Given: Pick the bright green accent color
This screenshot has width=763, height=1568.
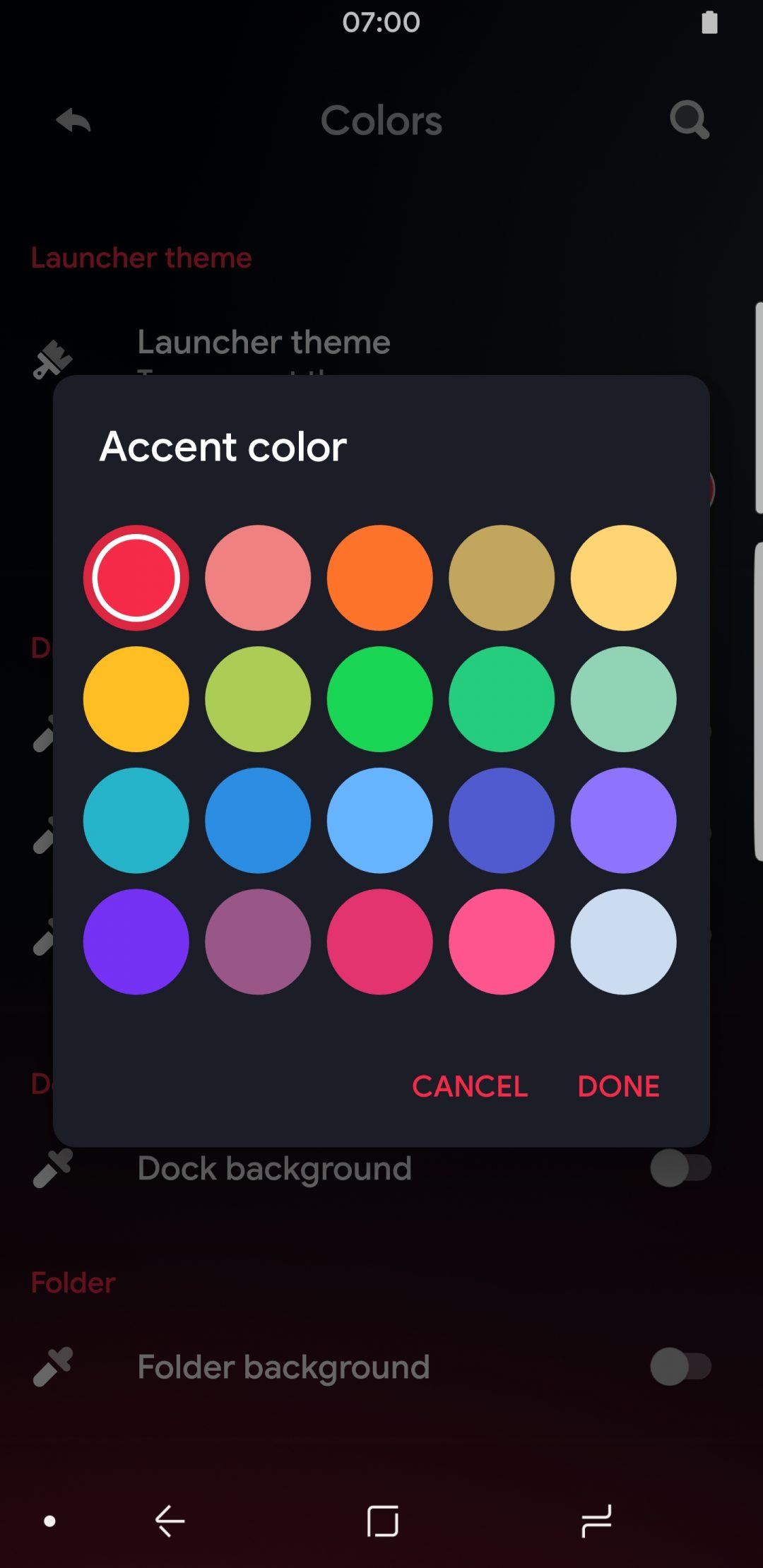Looking at the screenshot, I should click(x=380, y=699).
